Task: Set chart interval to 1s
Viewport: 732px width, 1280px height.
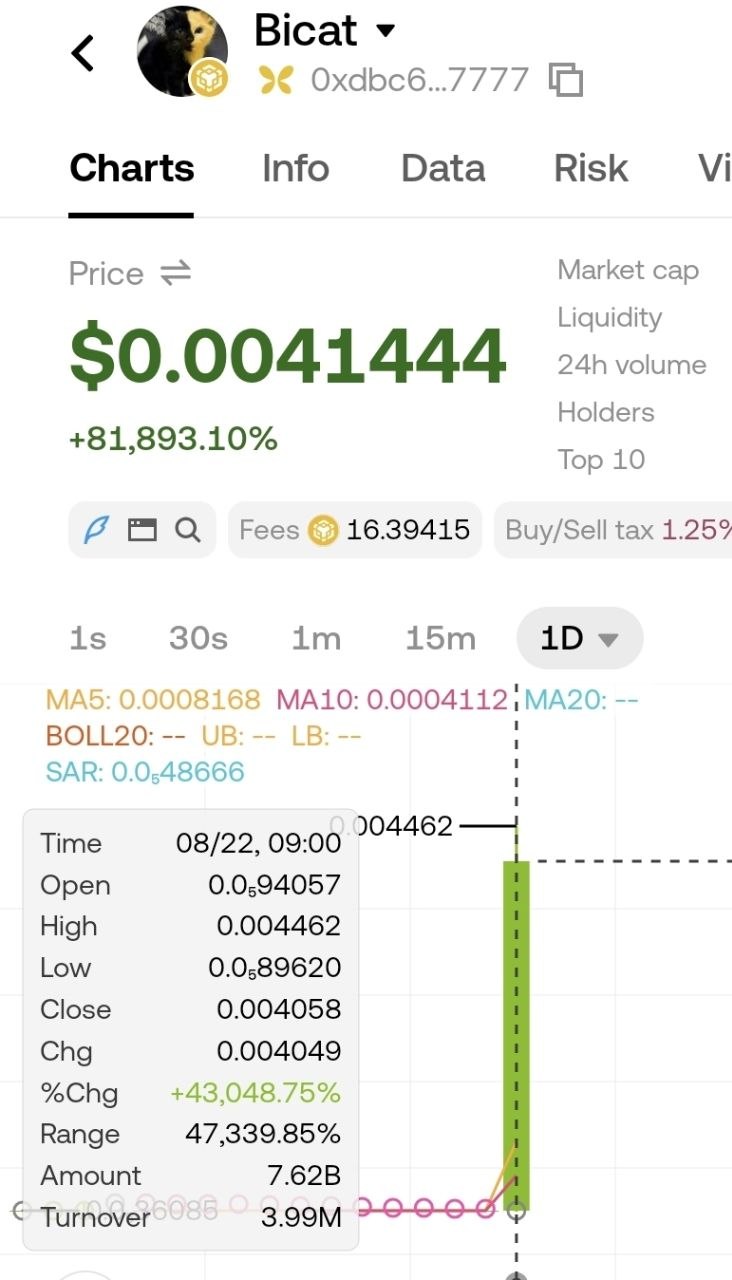Action: (x=88, y=638)
